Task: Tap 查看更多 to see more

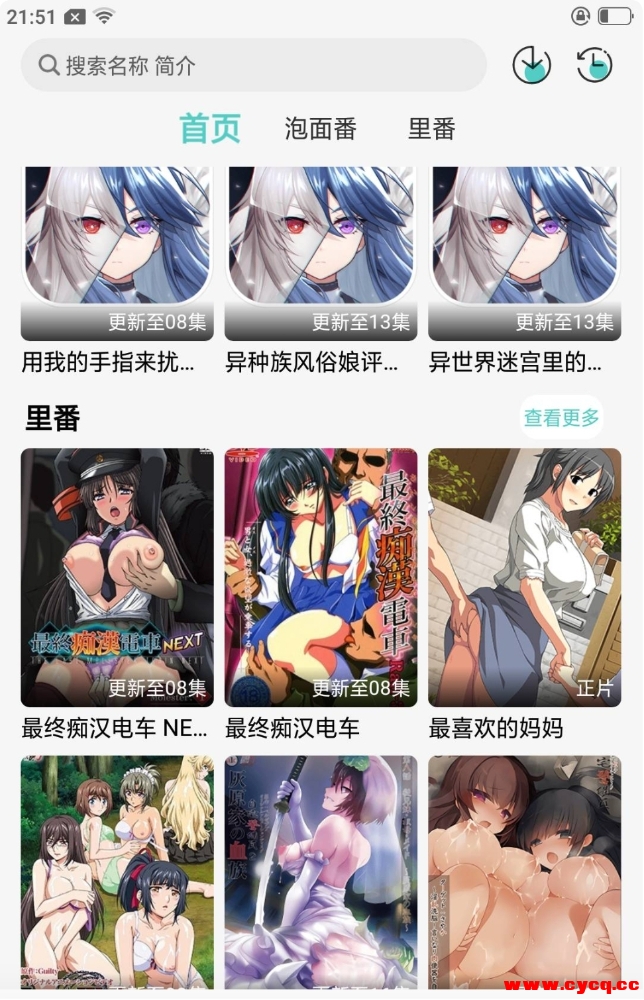Action: click(561, 417)
